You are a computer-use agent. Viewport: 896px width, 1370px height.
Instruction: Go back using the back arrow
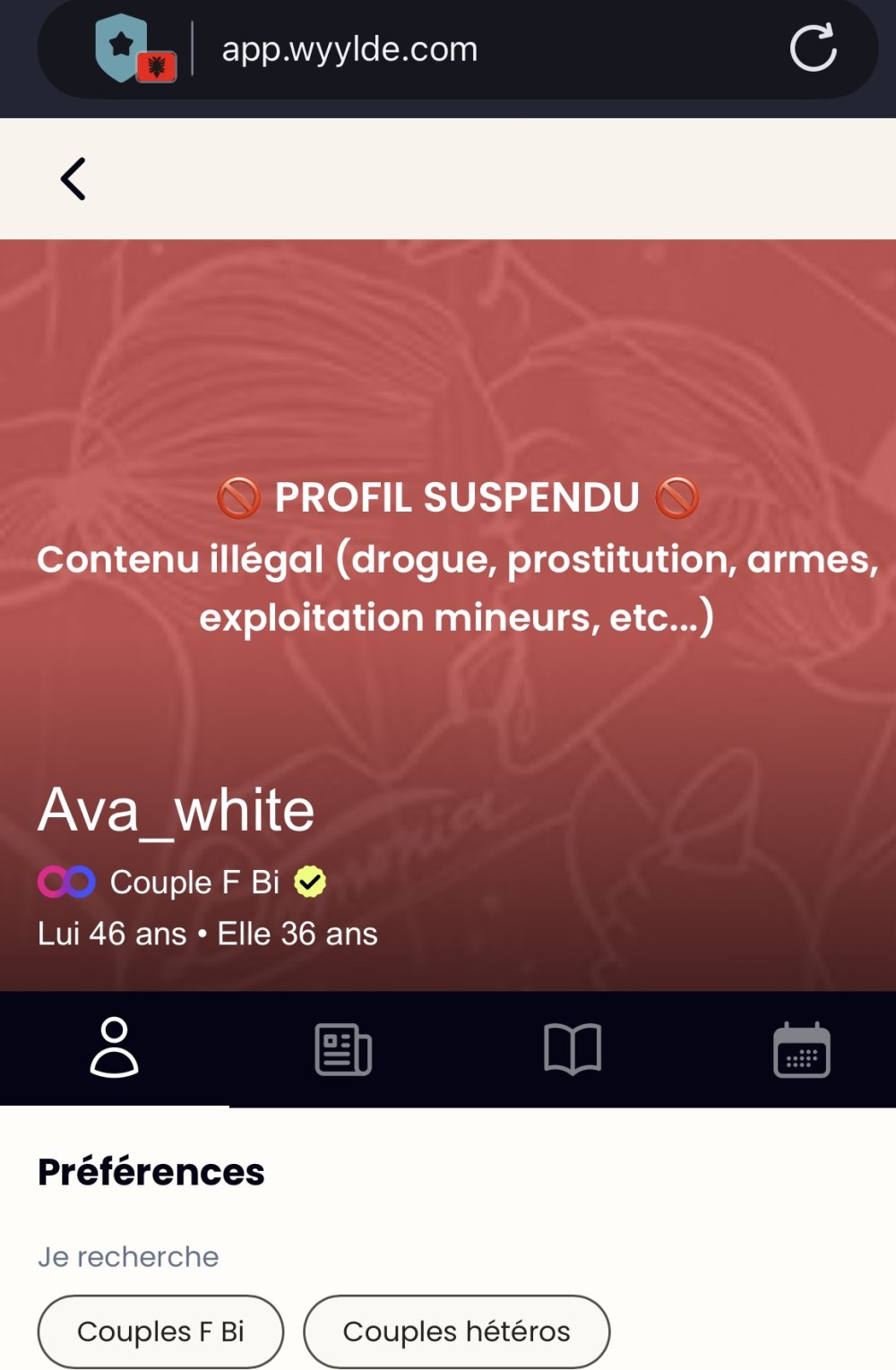click(x=73, y=179)
